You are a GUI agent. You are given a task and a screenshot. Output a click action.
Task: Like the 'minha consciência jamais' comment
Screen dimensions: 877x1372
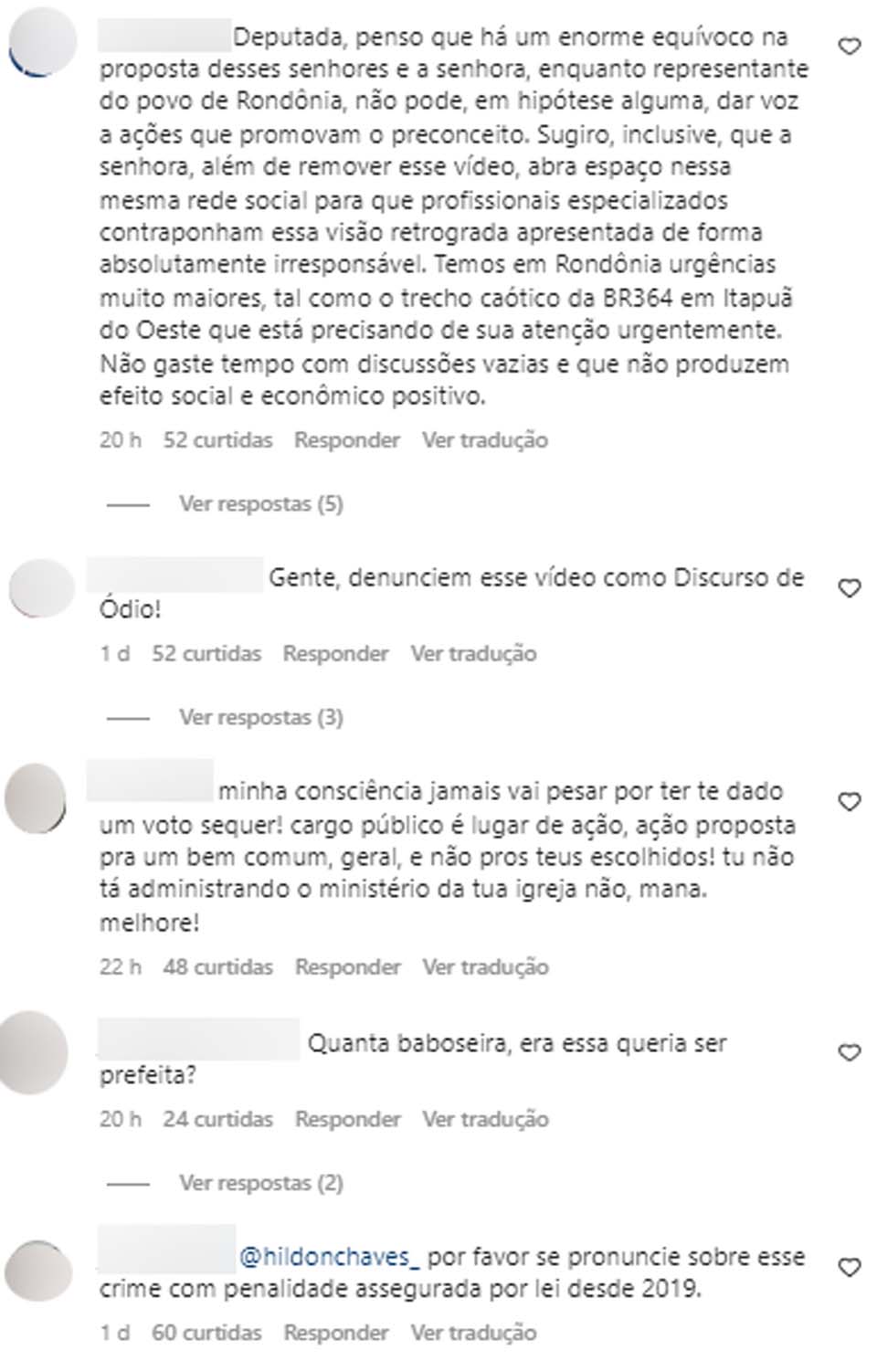point(850,802)
